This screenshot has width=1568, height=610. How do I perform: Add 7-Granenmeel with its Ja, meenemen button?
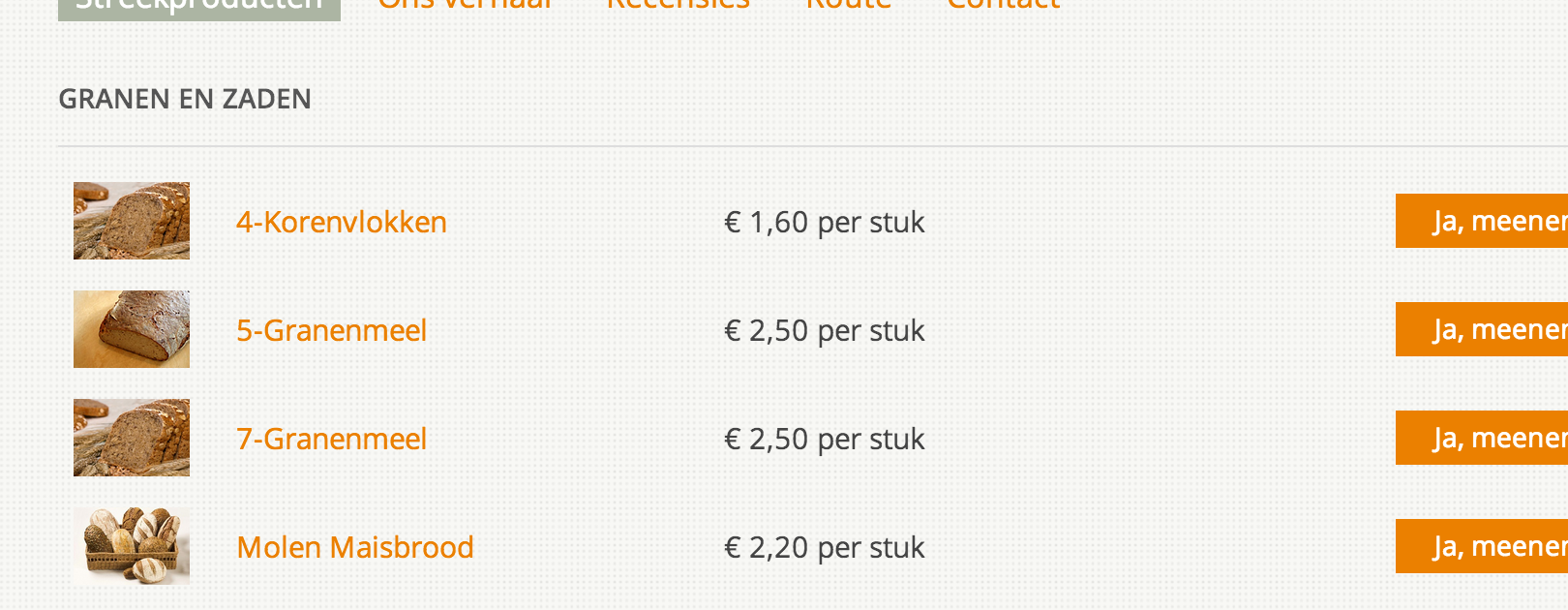1483,438
